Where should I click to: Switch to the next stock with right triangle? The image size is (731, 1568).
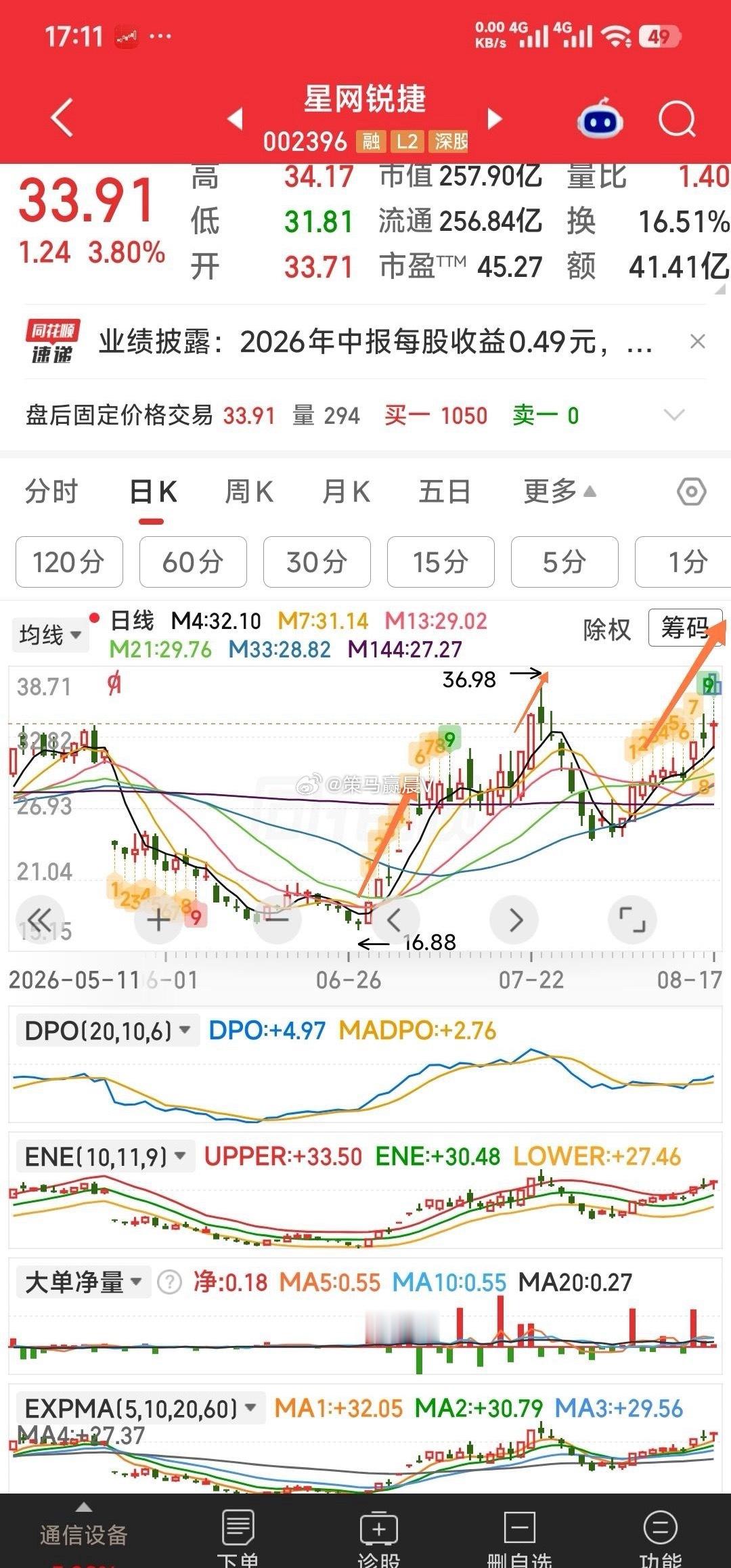[x=495, y=119]
